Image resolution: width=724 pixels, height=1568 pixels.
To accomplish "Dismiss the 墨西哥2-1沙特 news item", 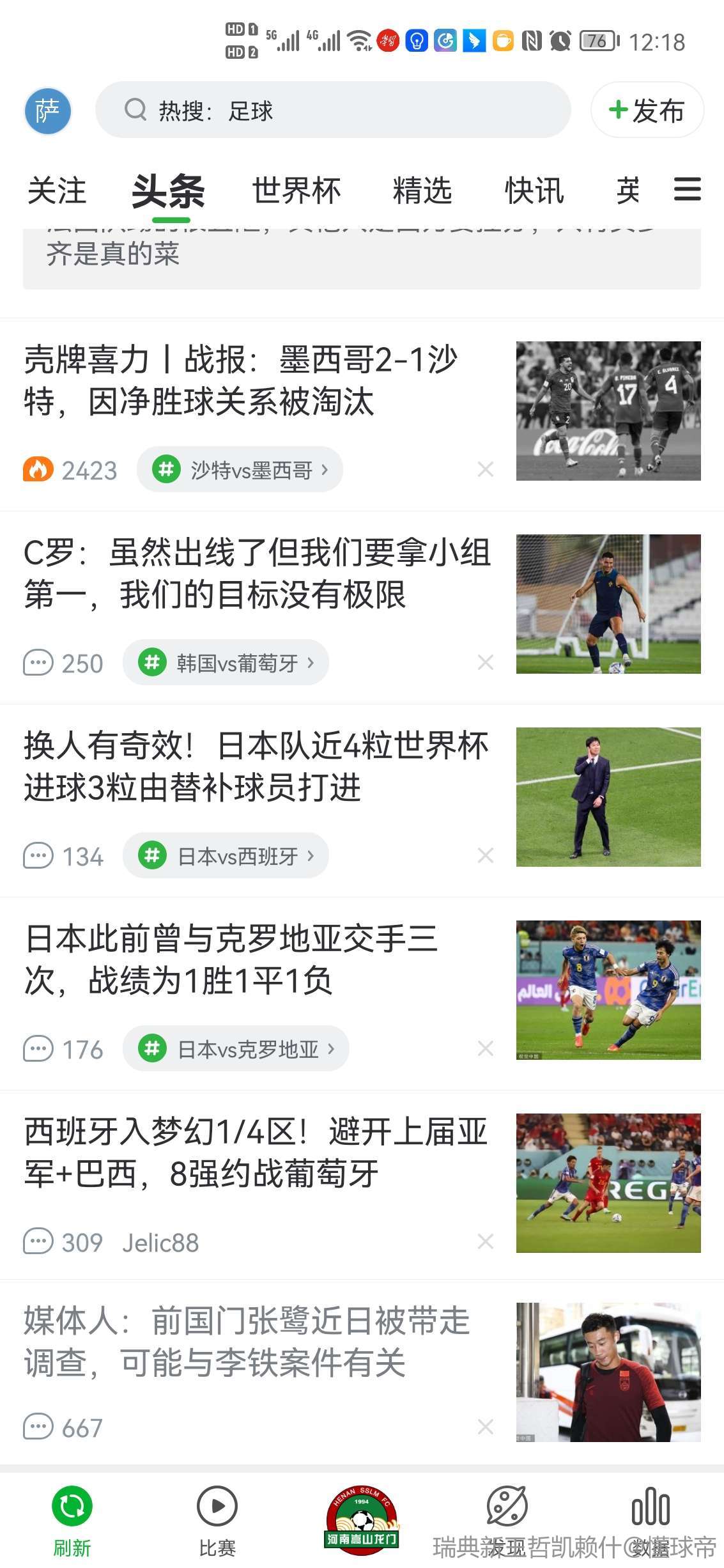I will [486, 470].
